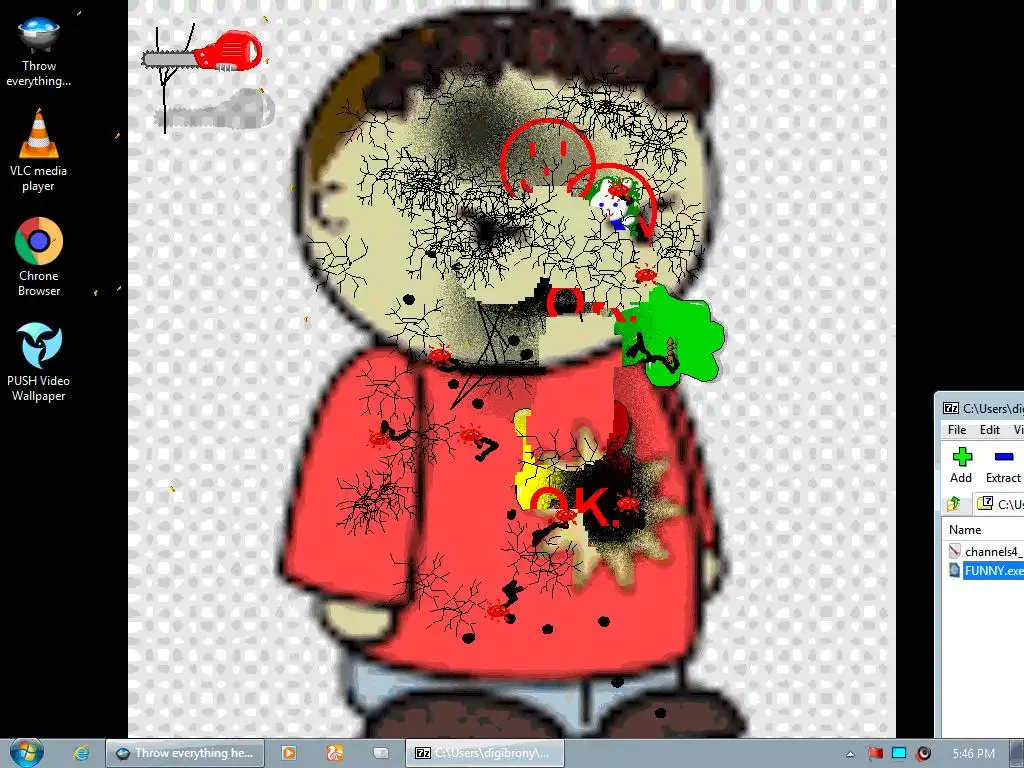Switch to the Throw everything taskbar window

[186, 753]
